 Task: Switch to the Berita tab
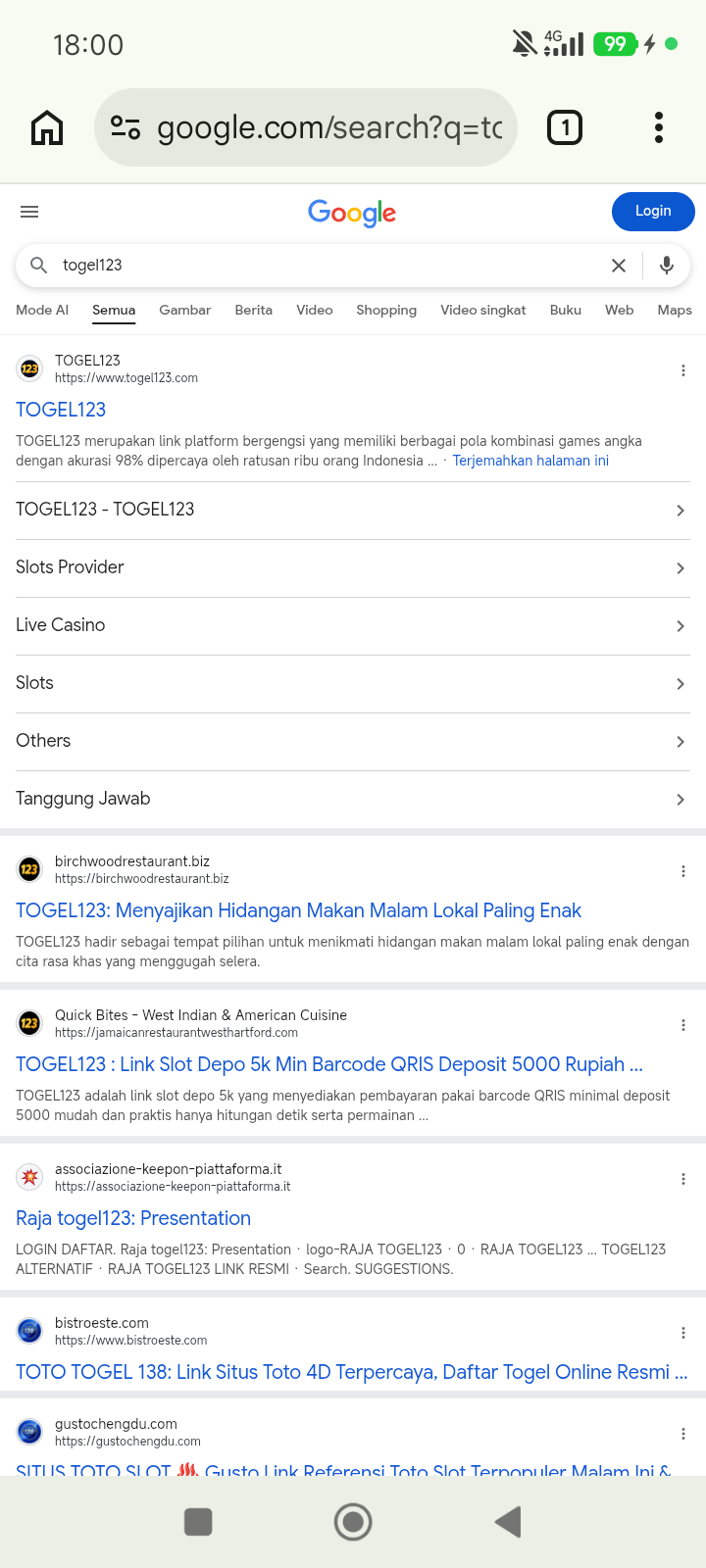(254, 310)
